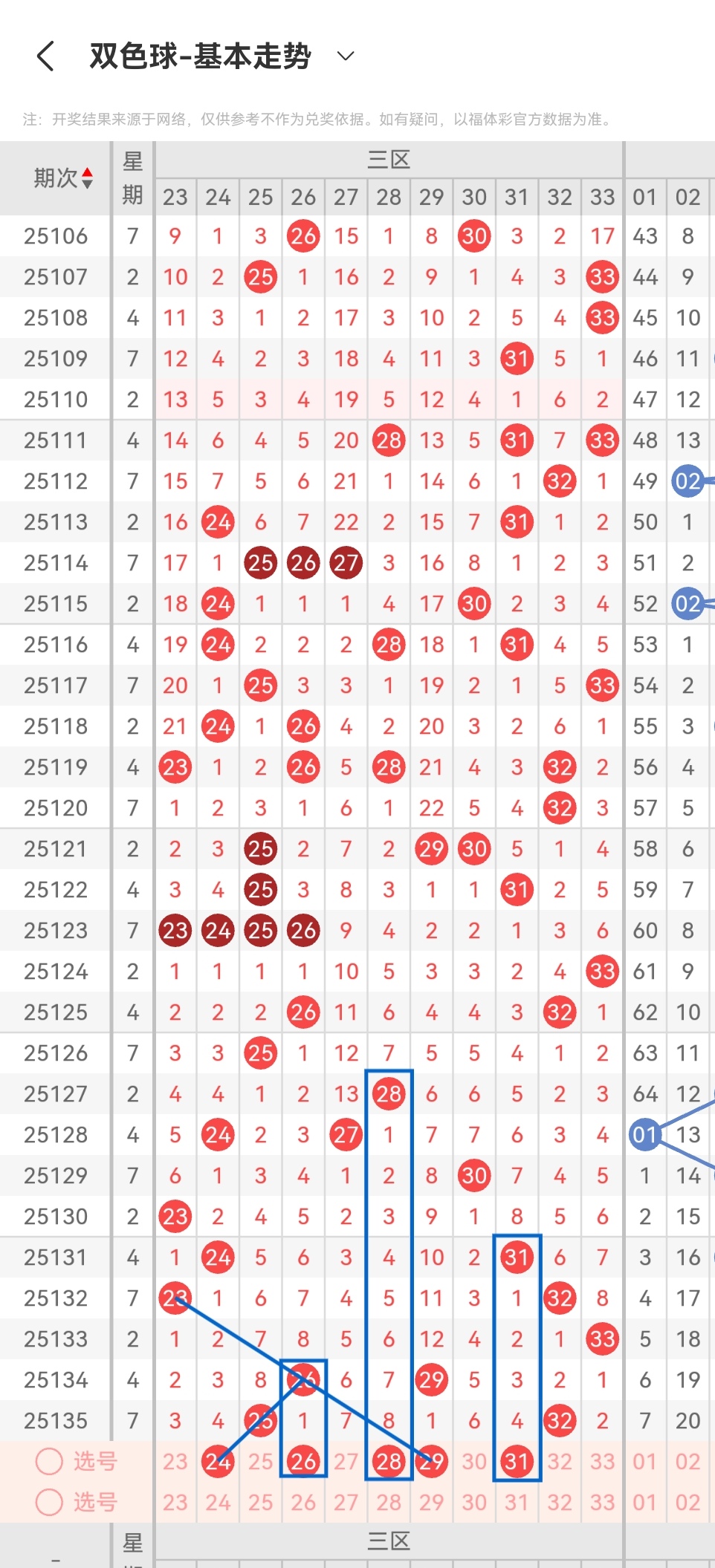Select red ball 23 in row 25132
The height and width of the screenshot is (1568, 715).
click(175, 1298)
